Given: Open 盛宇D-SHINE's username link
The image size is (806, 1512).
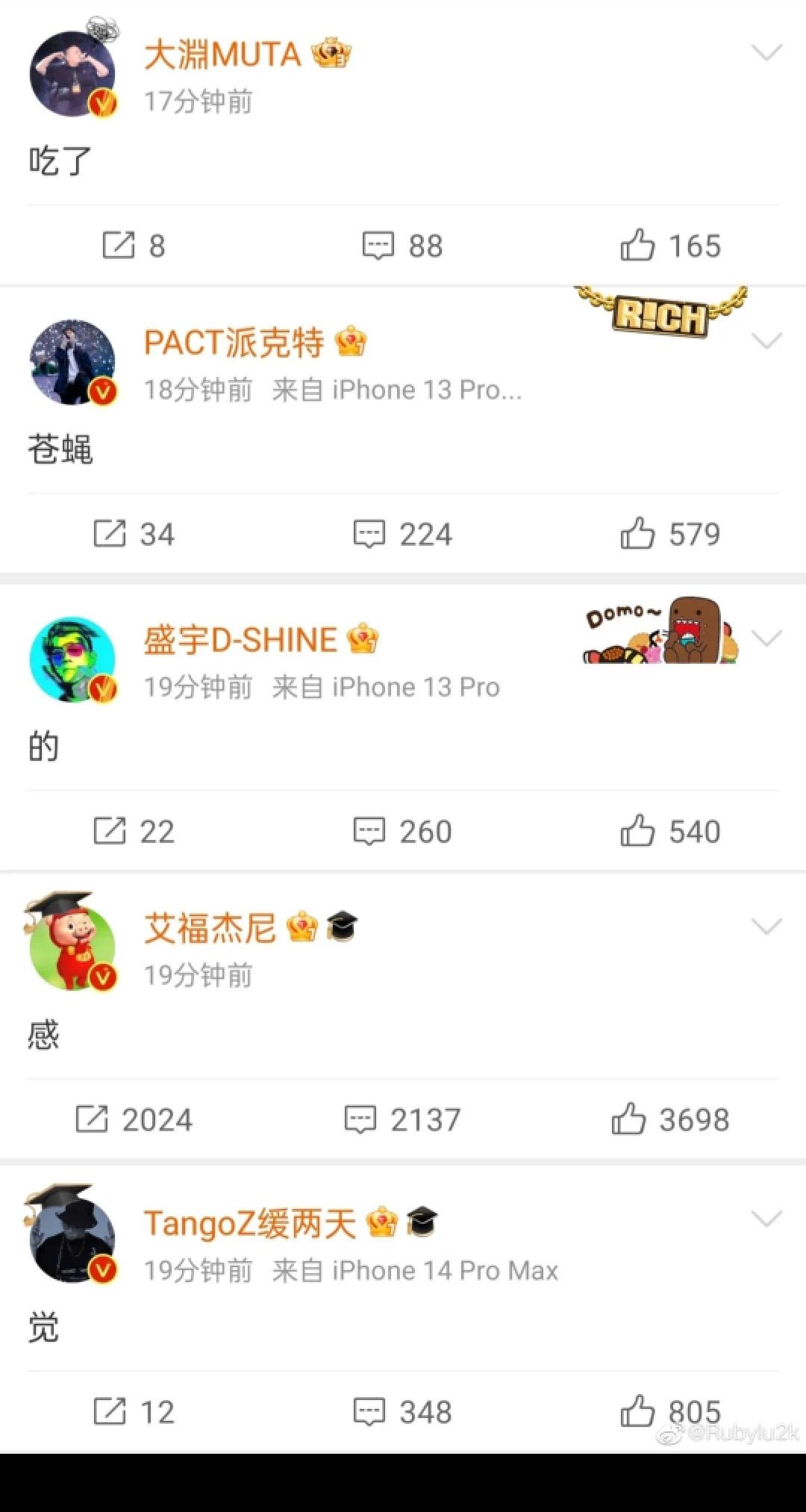Looking at the screenshot, I should click(240, 640).
